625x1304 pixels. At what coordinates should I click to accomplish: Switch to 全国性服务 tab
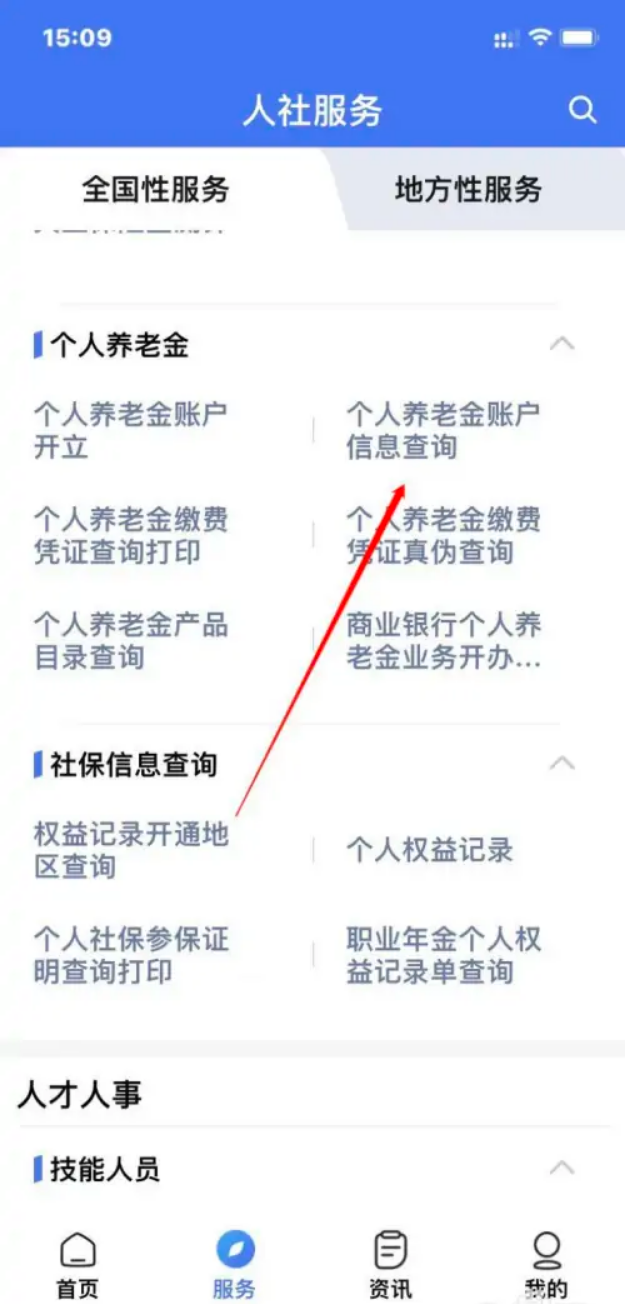coord(156,189)
